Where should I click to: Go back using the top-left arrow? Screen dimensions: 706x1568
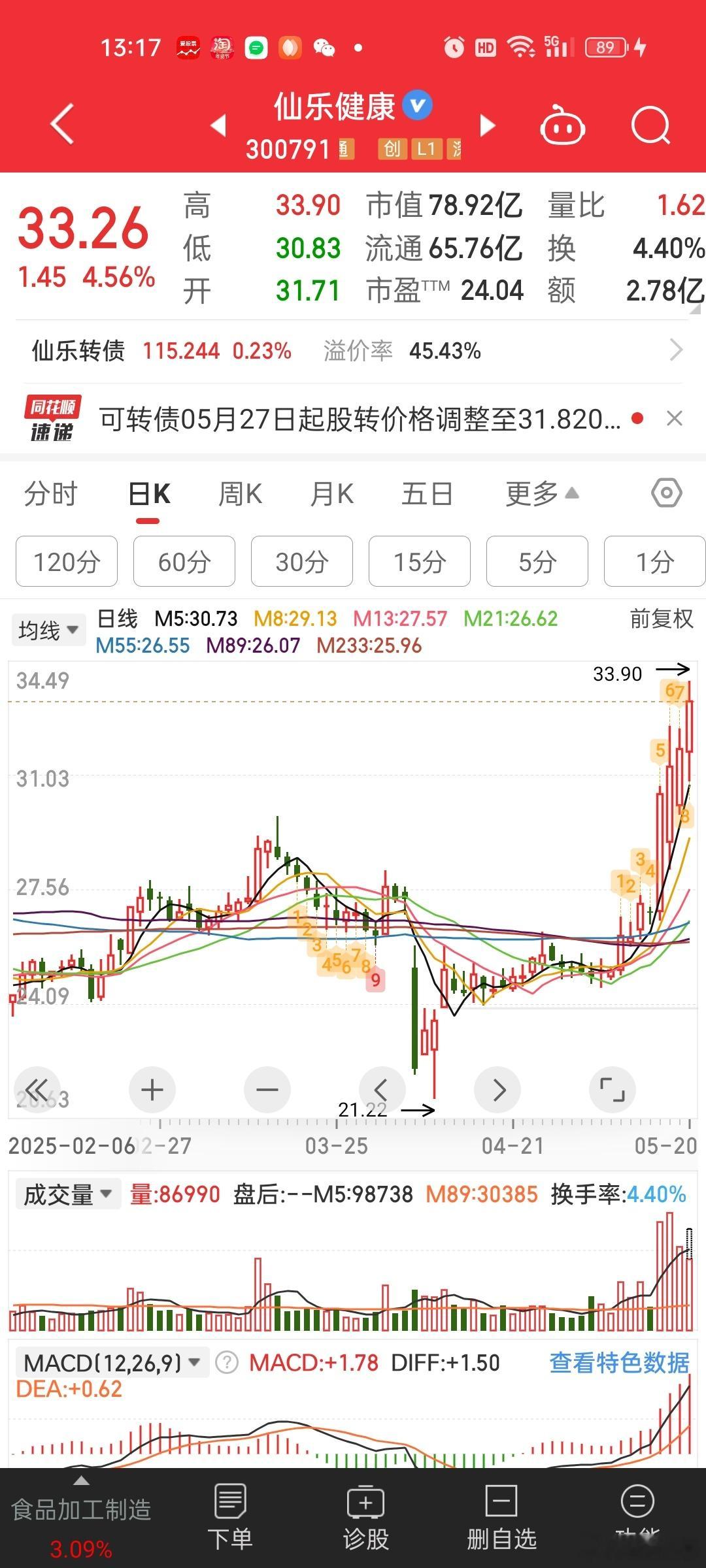click(x=62, y=123)
